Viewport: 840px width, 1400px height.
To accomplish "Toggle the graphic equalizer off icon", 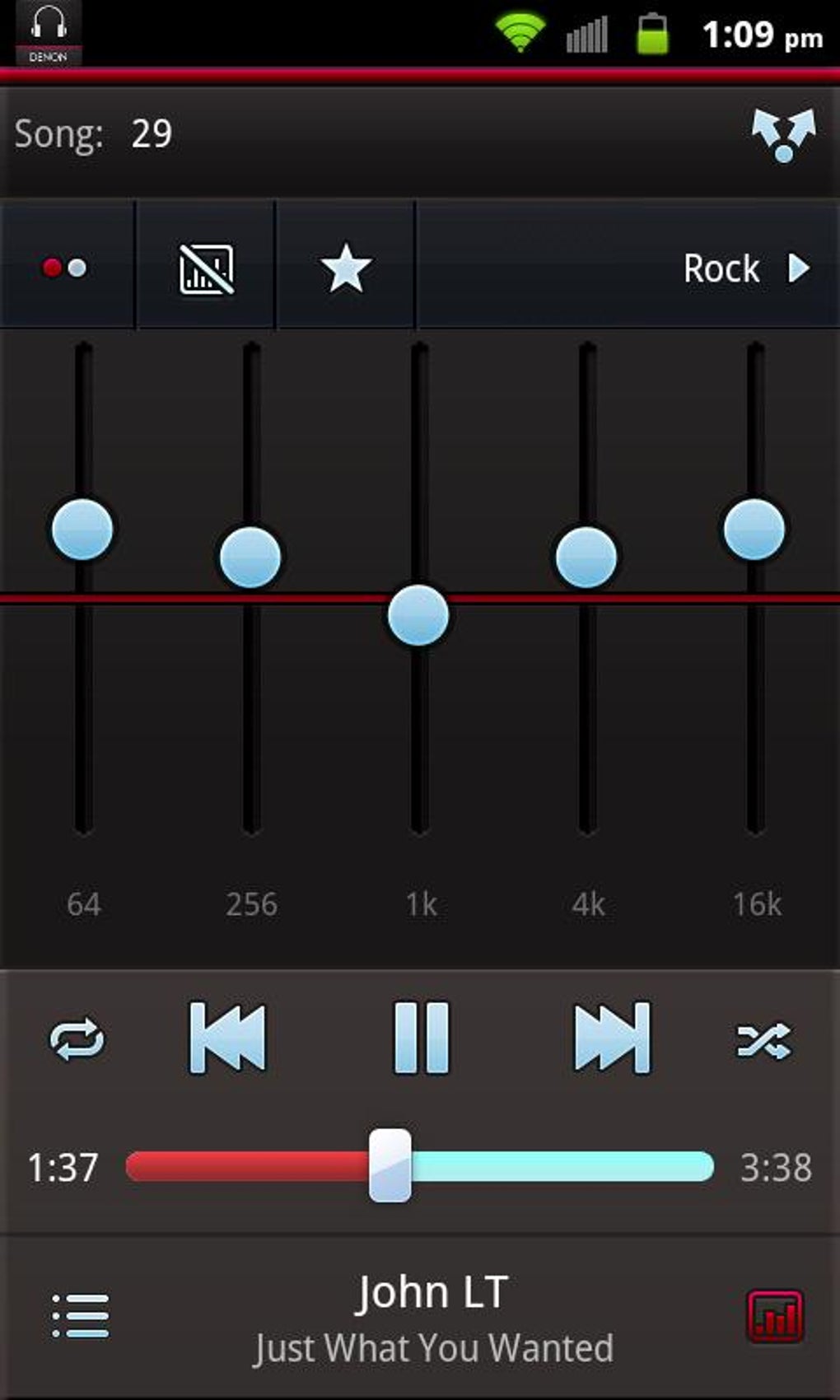I will point(206,268).
